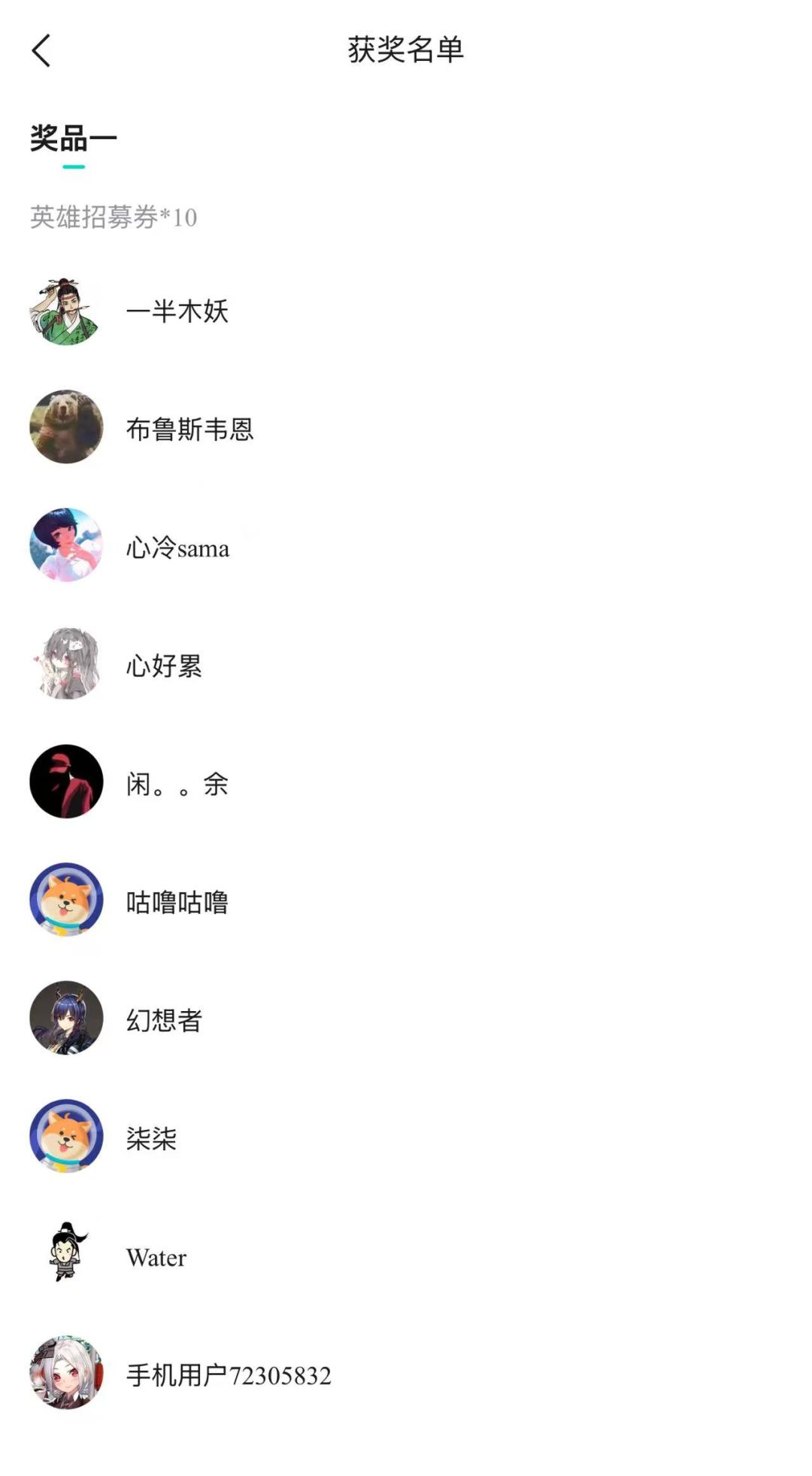The width and height of the screenshot is (812, 1476).
Task: Select winner name 心好累
Action: coord(162,666)
